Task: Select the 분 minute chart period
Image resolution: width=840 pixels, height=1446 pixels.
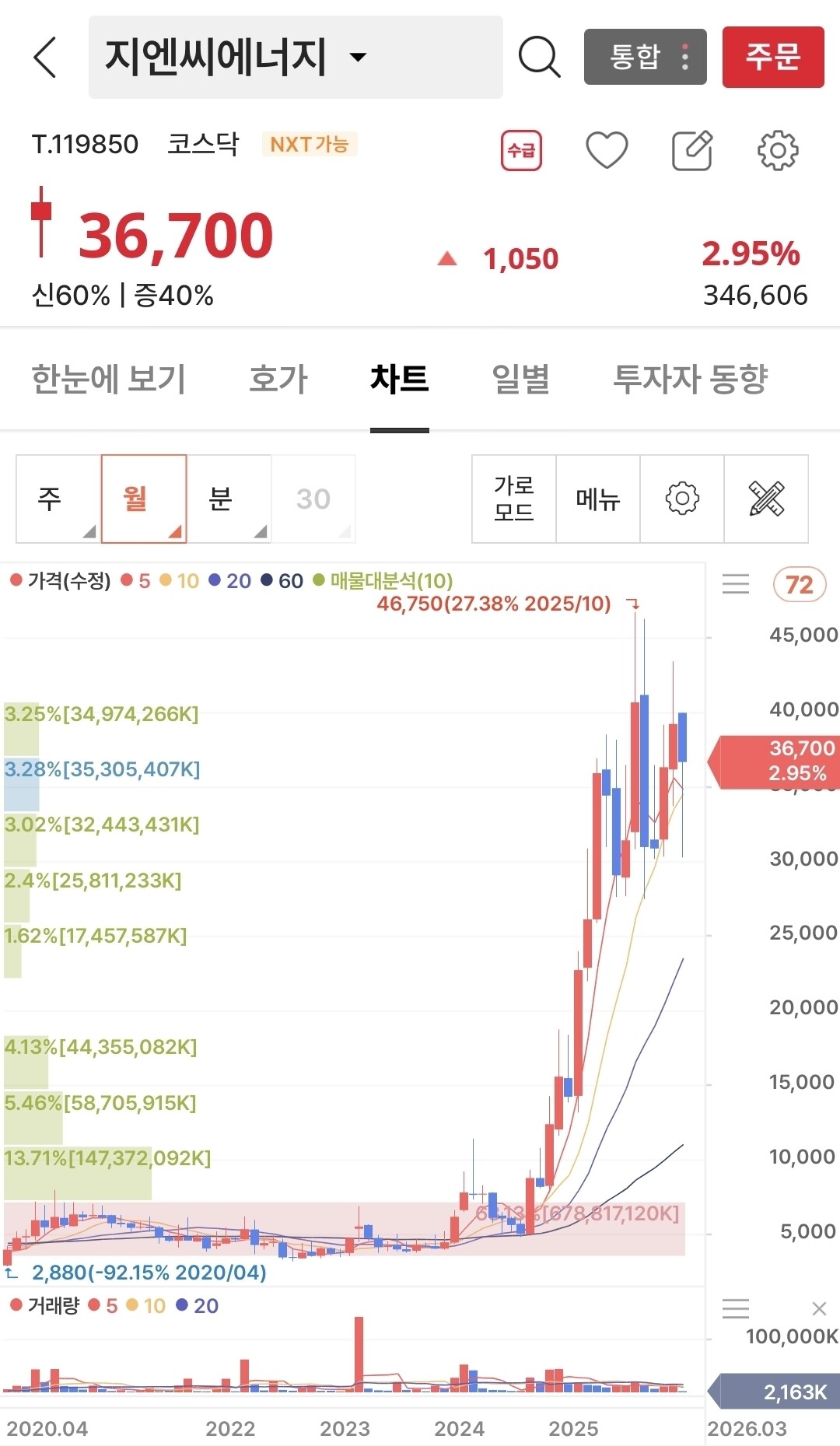Action: point(229,499)
